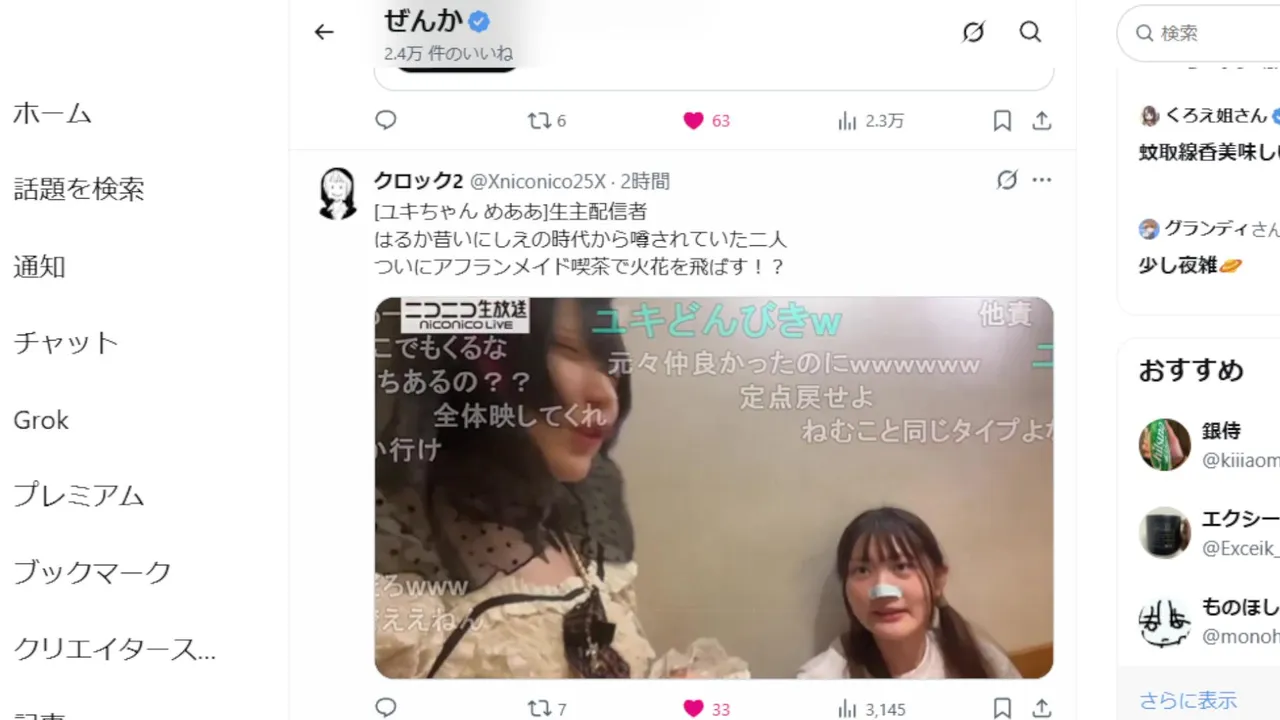Repost クロック2's post with 7 reposts
This screenshot has width=1280, height=720.
[546, 708]
